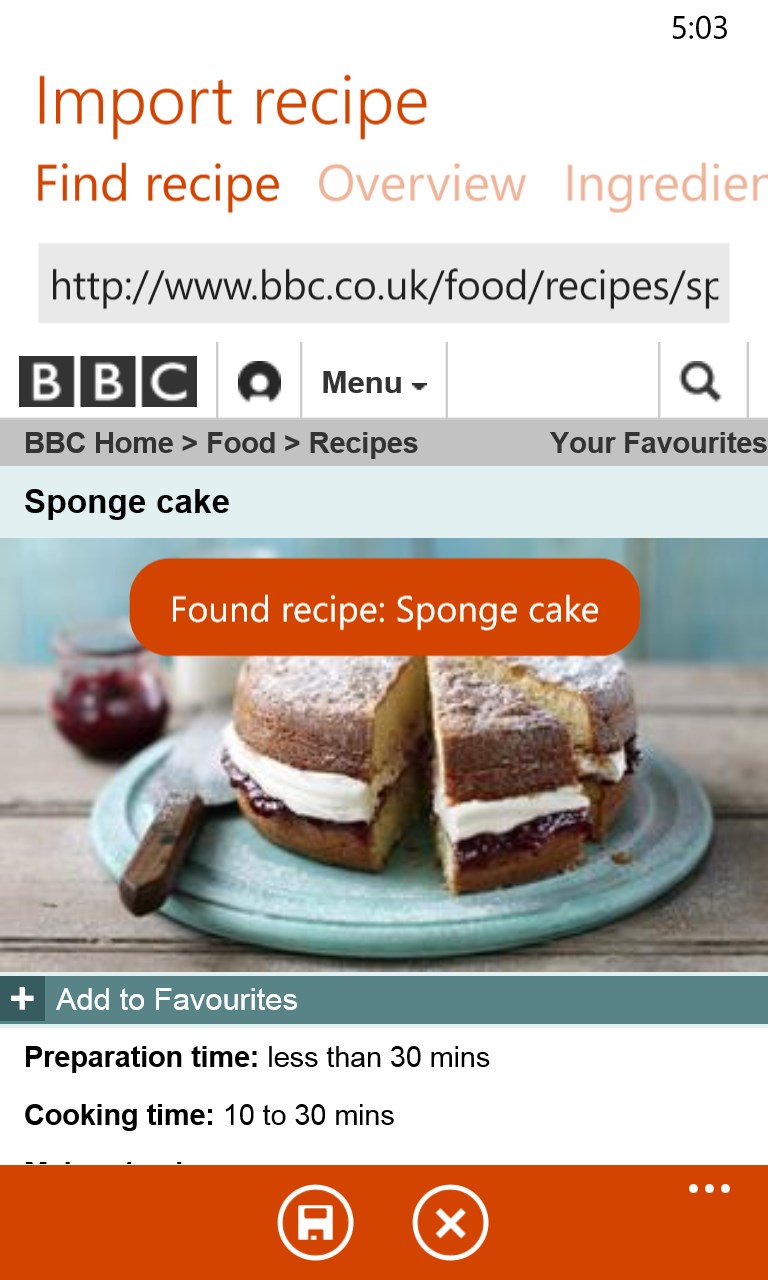Select the Find recipe tab
The height and width of the screenshot is (1280, 768).
157,184
